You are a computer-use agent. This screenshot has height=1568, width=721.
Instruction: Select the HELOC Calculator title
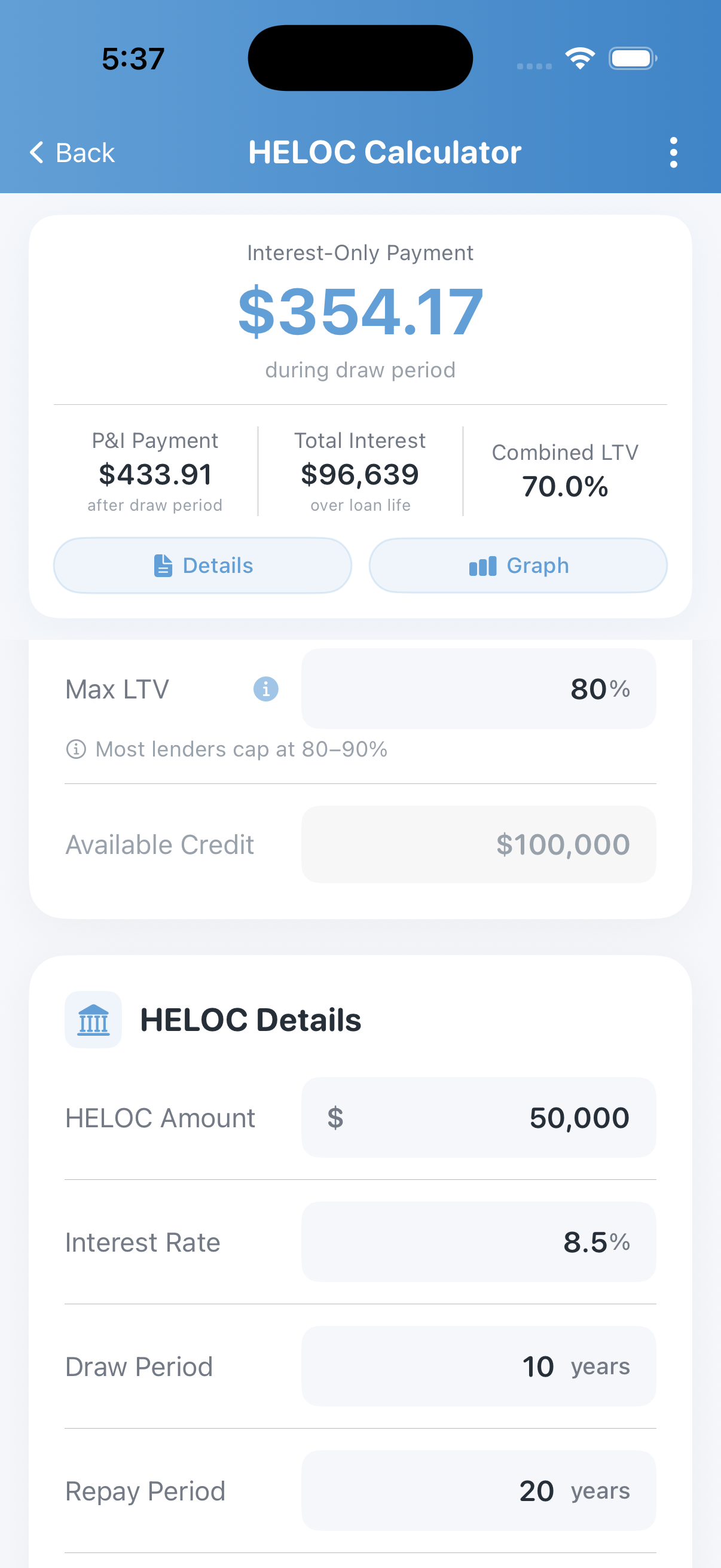coord(384,152)
